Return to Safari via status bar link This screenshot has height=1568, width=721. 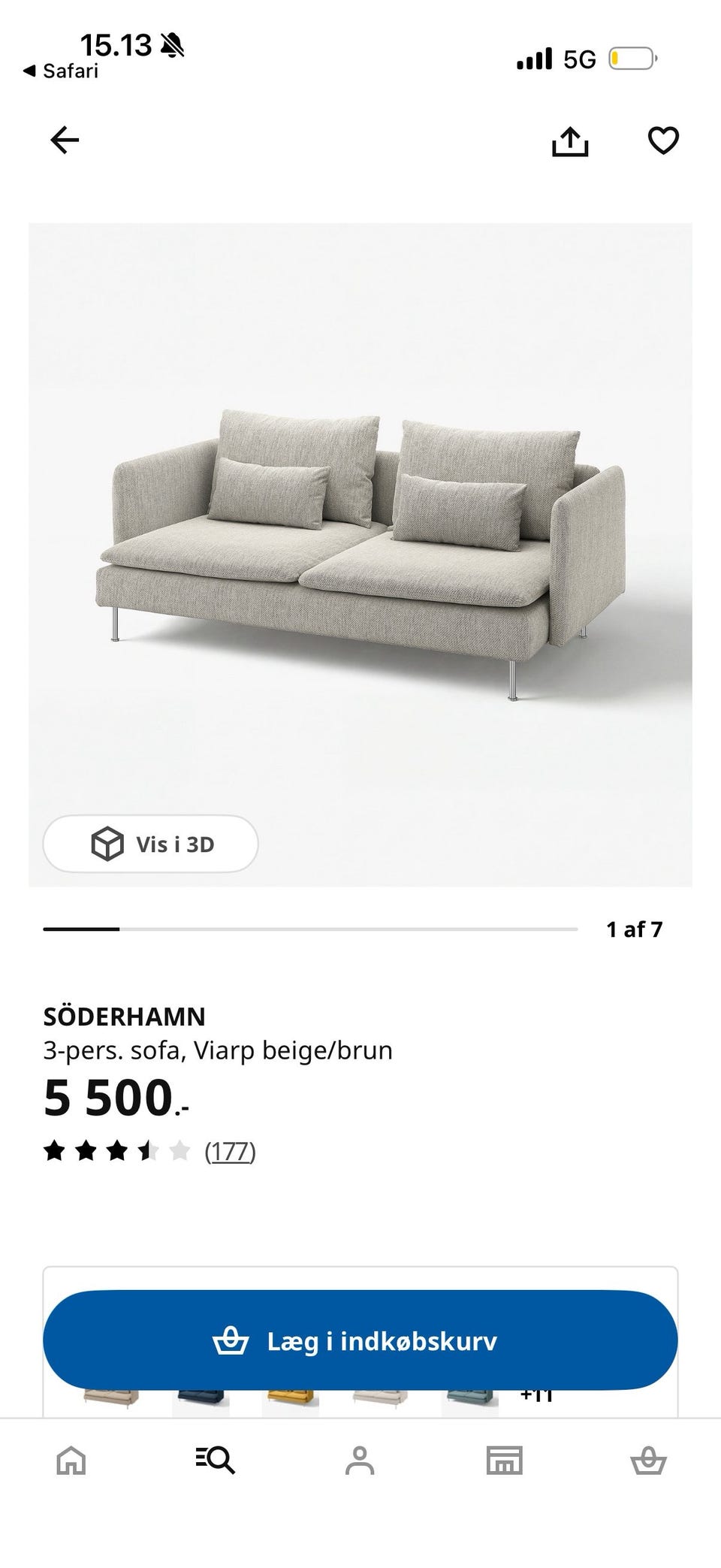tap(62, 71)
